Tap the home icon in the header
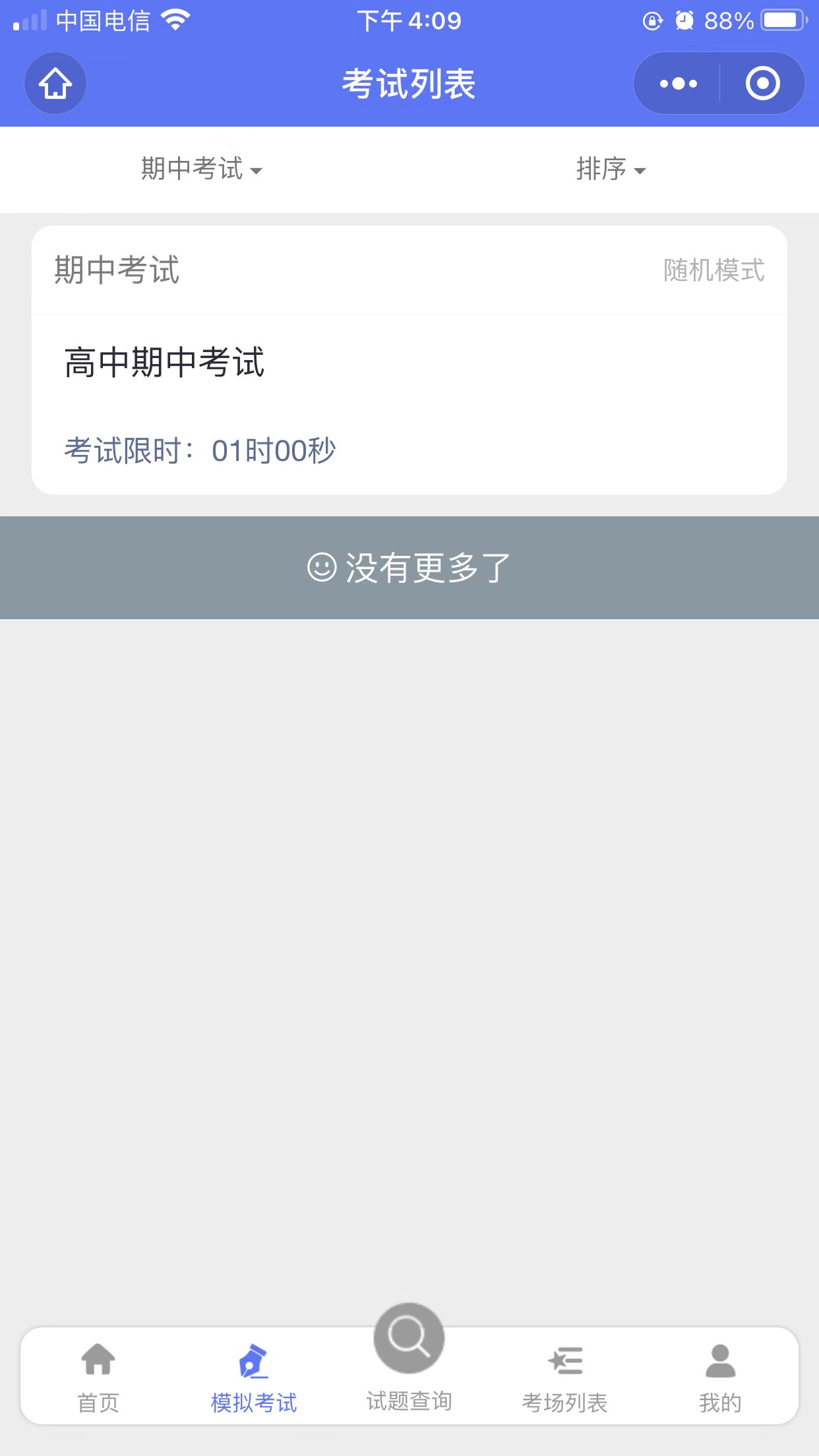The height and width of the screenshot is (1456, 819). (55, 84)
